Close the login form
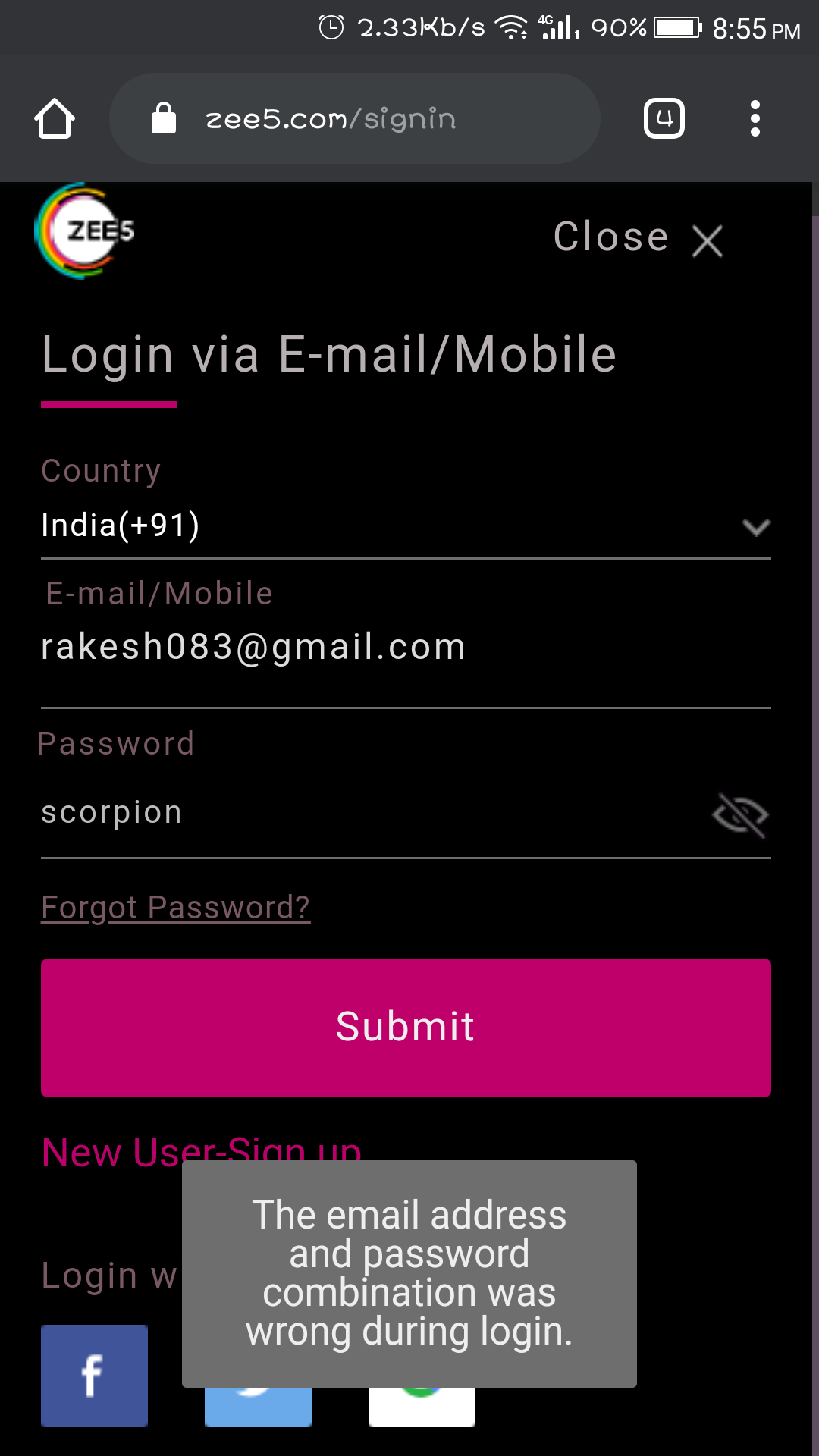The image size is (819, 1456). coord(639,238)
